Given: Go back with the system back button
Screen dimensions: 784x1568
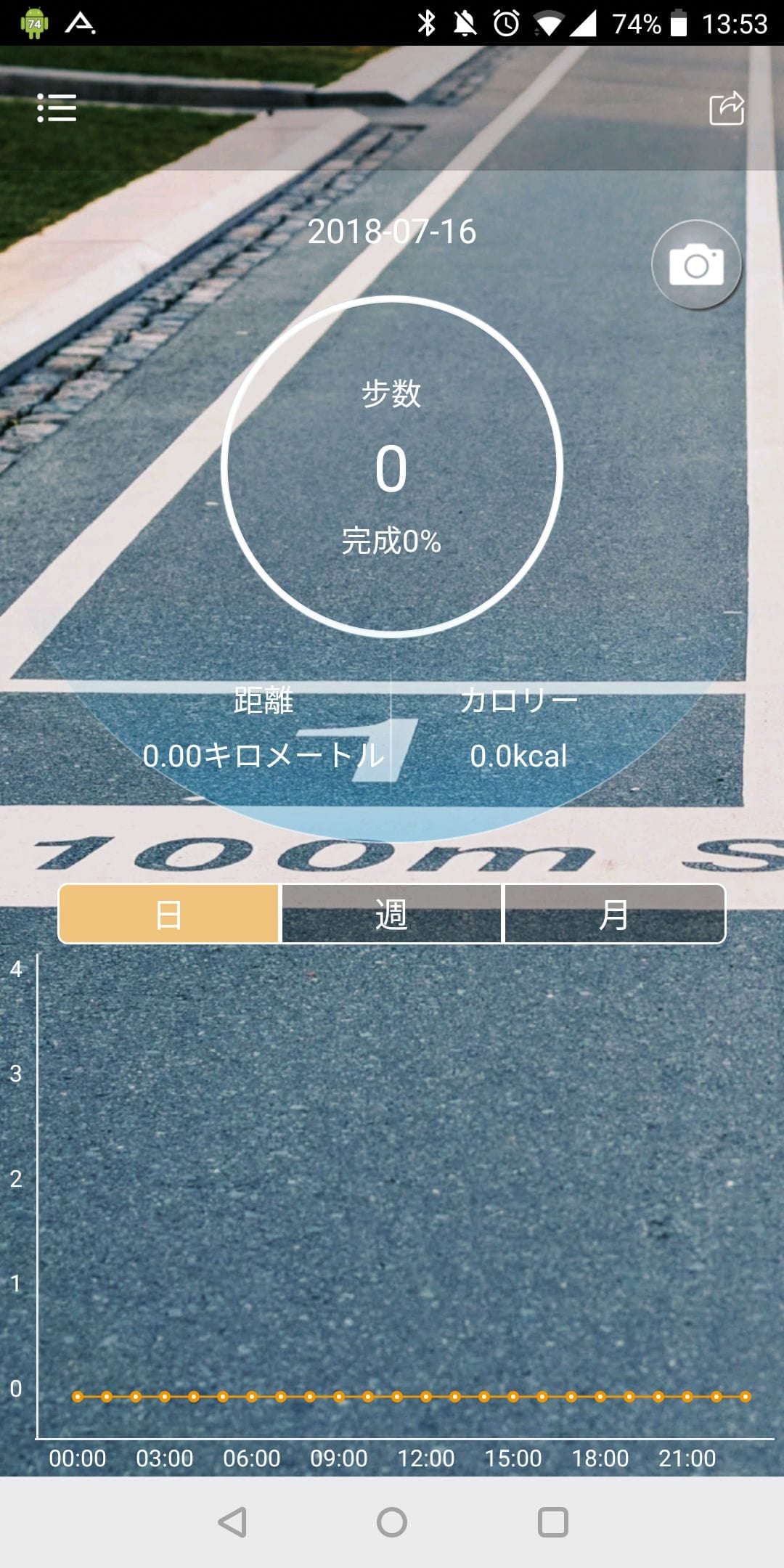Looking at the screenshot, I should [233, 1522].
